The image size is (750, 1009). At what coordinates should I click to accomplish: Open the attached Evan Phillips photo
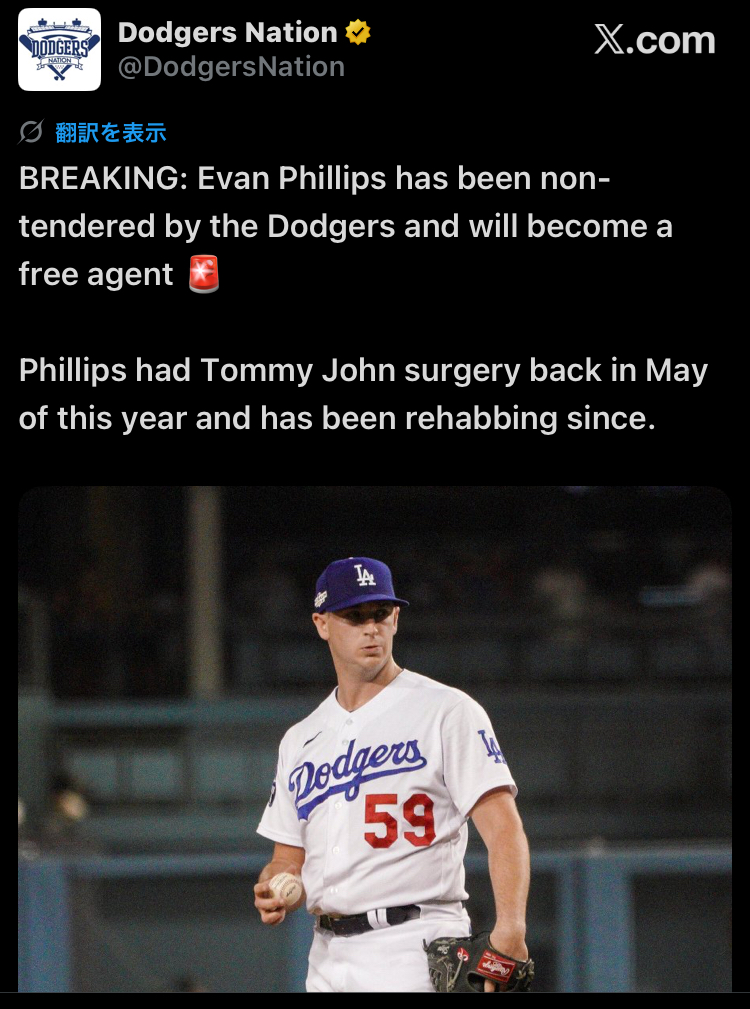(375, 738)
